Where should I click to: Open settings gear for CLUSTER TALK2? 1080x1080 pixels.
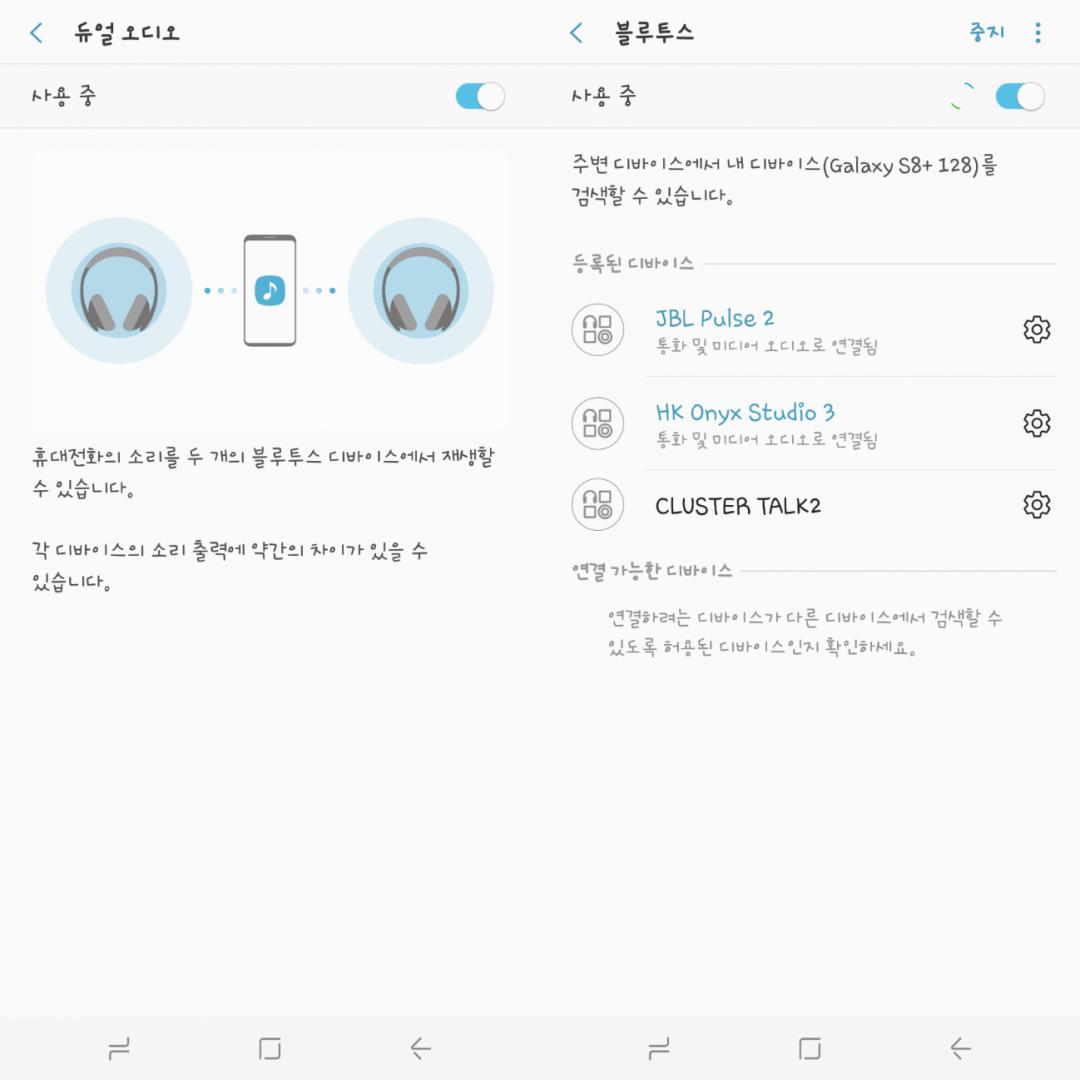(1037, 505)
